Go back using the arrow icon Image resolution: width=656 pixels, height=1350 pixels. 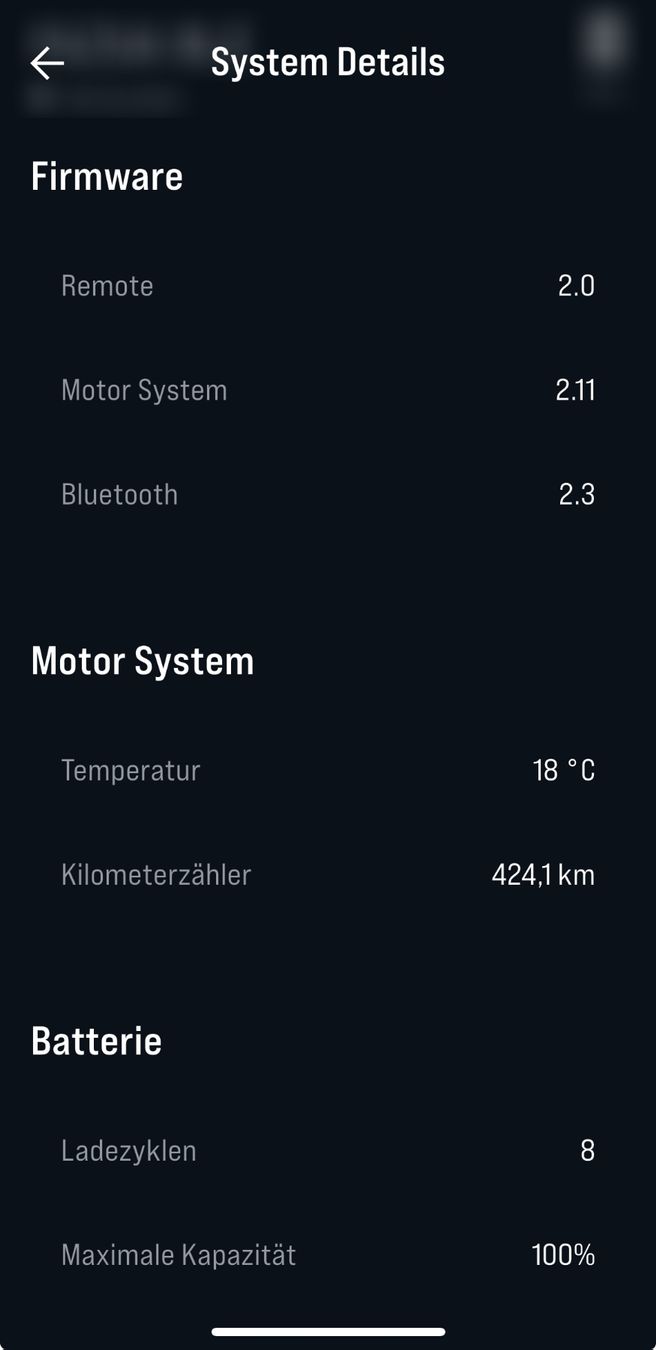pyautogui.click(x=47, y=63)
